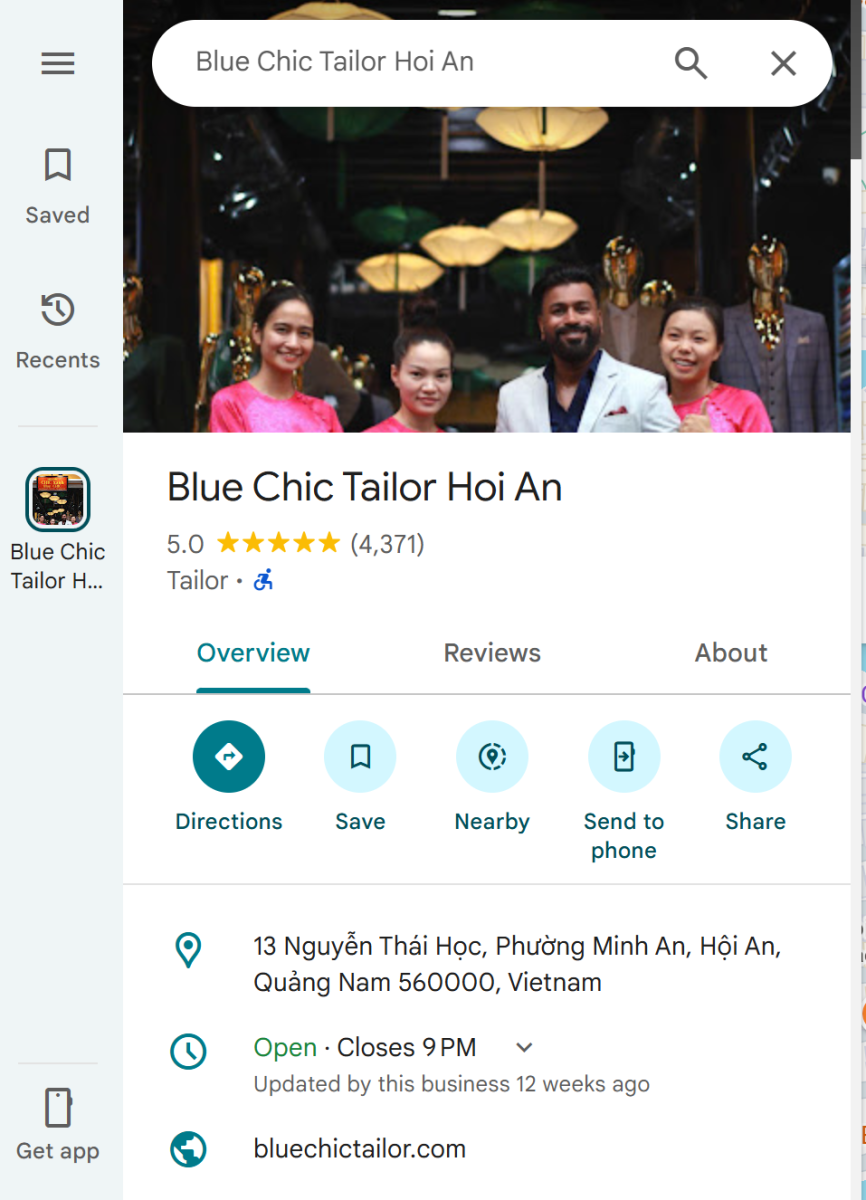
Task: Open Recents
Action: pyautogui.click(x=57, y=330)
